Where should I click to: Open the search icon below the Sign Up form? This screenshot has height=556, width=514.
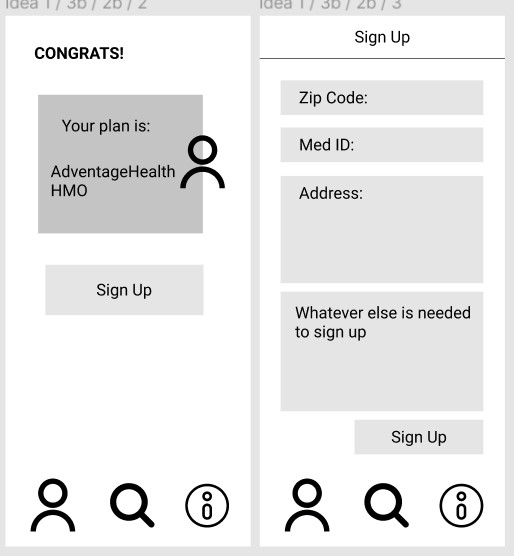386,505
